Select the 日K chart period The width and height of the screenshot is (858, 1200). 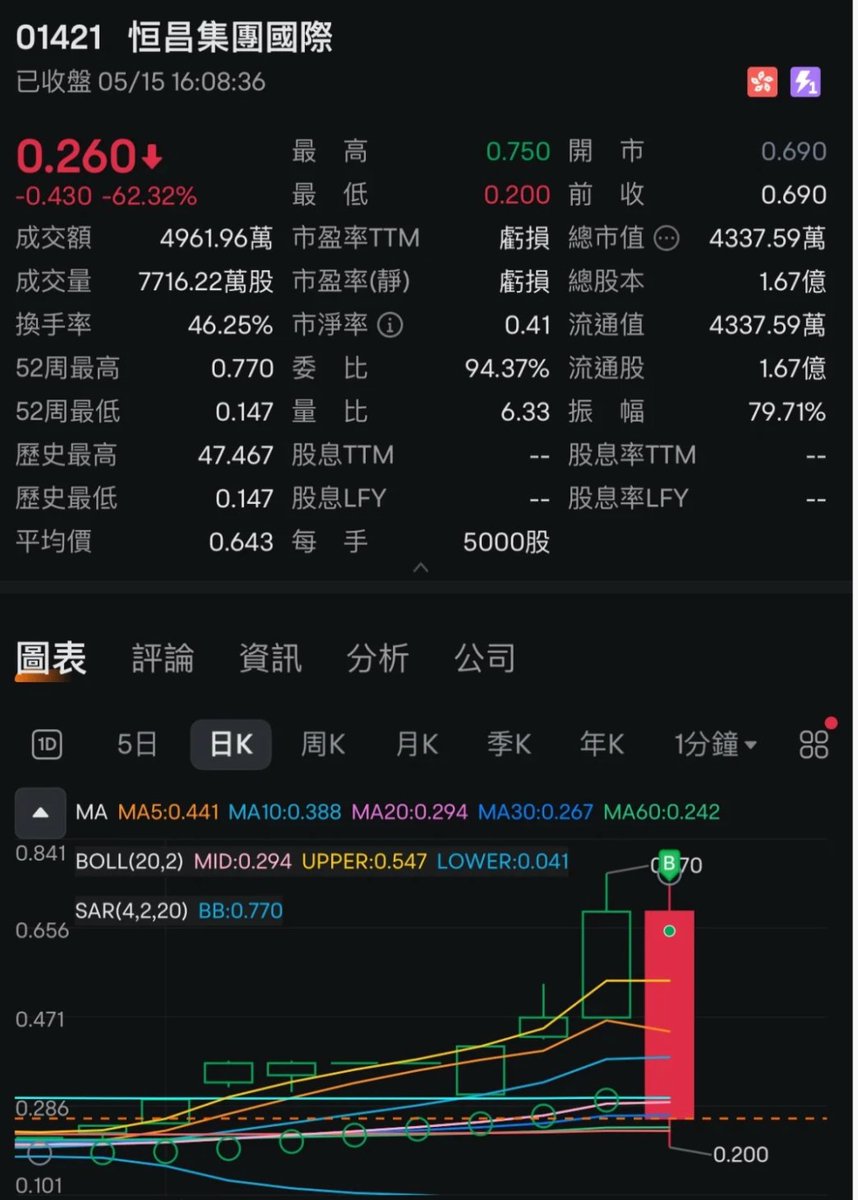[230, 745]
